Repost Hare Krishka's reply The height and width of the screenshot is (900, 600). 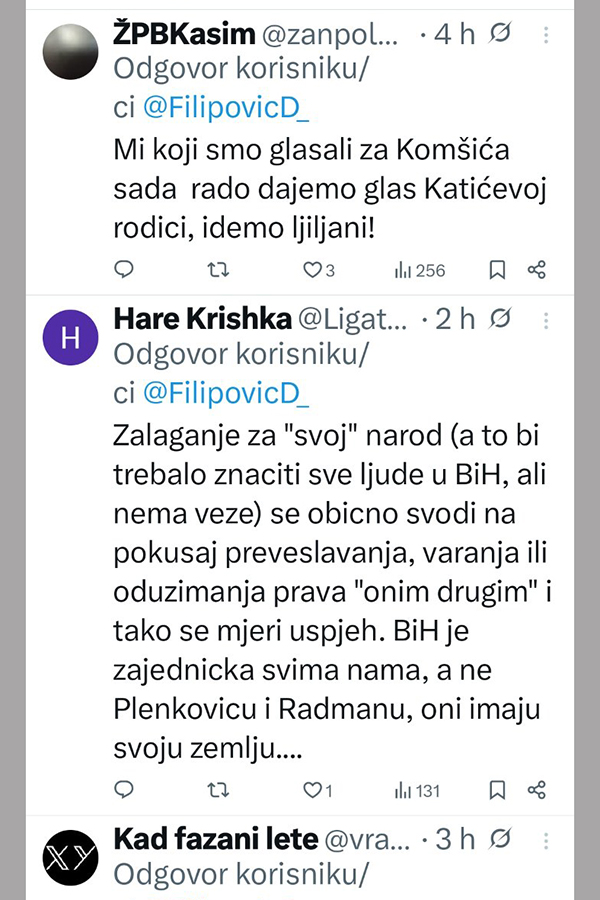217,790
